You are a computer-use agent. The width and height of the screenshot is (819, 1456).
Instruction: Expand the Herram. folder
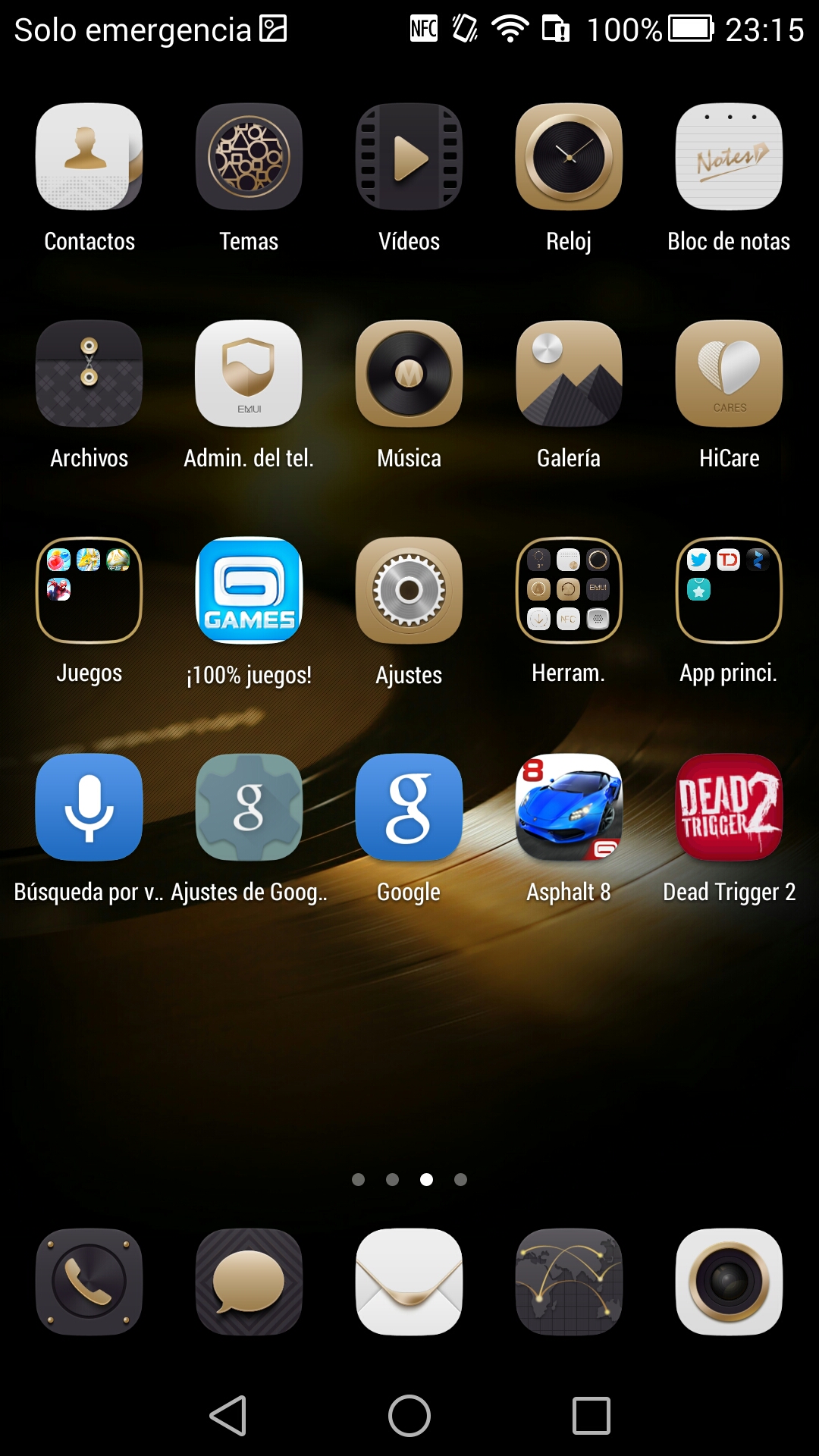point(569,591)
